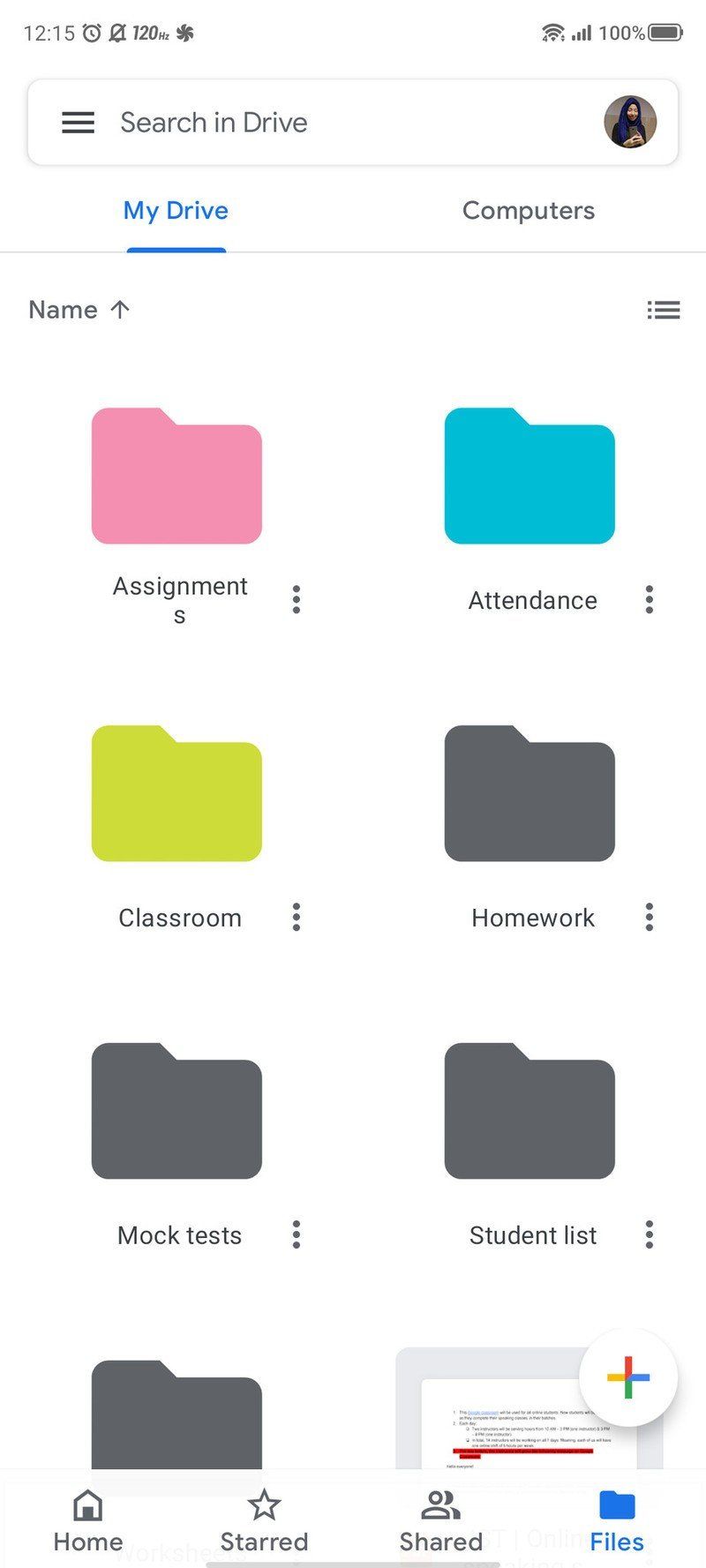This screenshot has height=1568, width=706.
Task: Open more actions for Classroom folder
Action: [x=297, y=918]
